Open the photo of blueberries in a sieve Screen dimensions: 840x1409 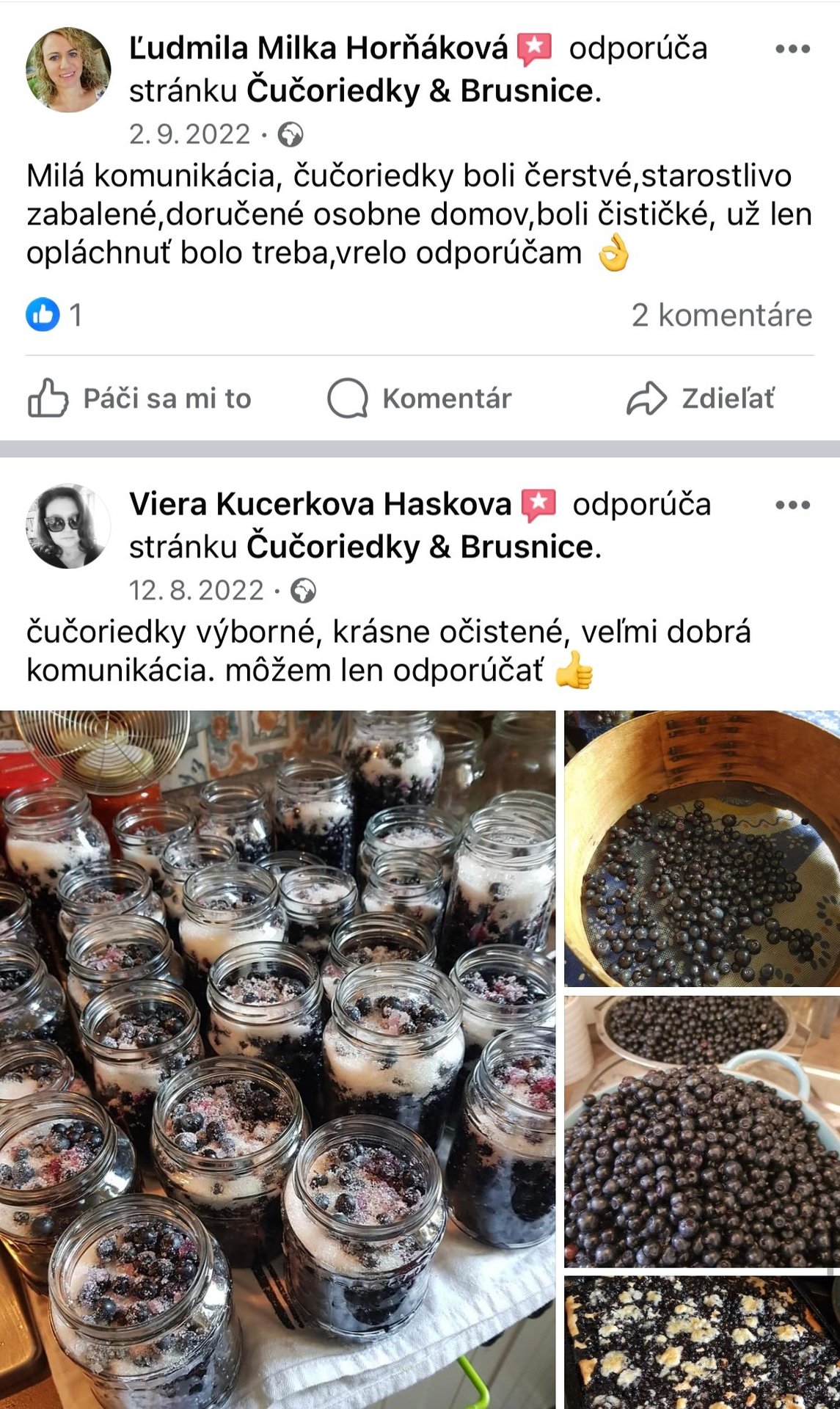tap(701, 848)
